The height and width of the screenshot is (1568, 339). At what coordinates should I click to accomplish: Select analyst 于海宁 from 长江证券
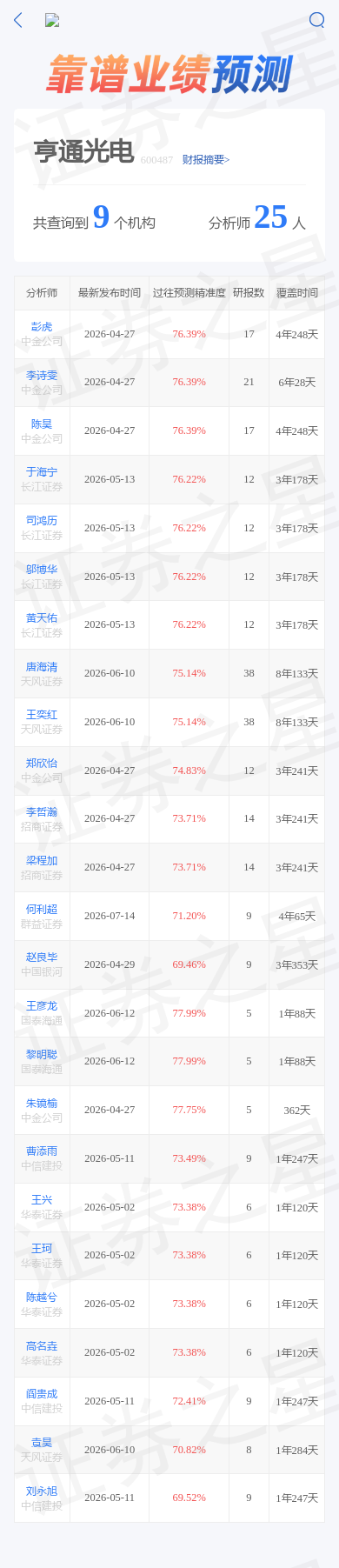click(x=42, y=472)
